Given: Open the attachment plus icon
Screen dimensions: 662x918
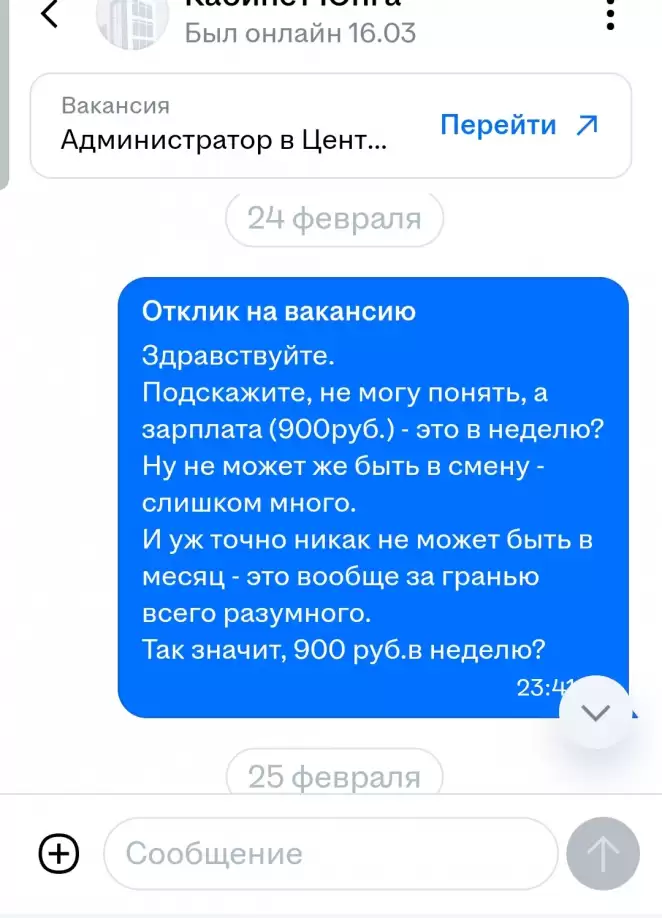Looking at the screenshot, I should (x=59, y=853).
